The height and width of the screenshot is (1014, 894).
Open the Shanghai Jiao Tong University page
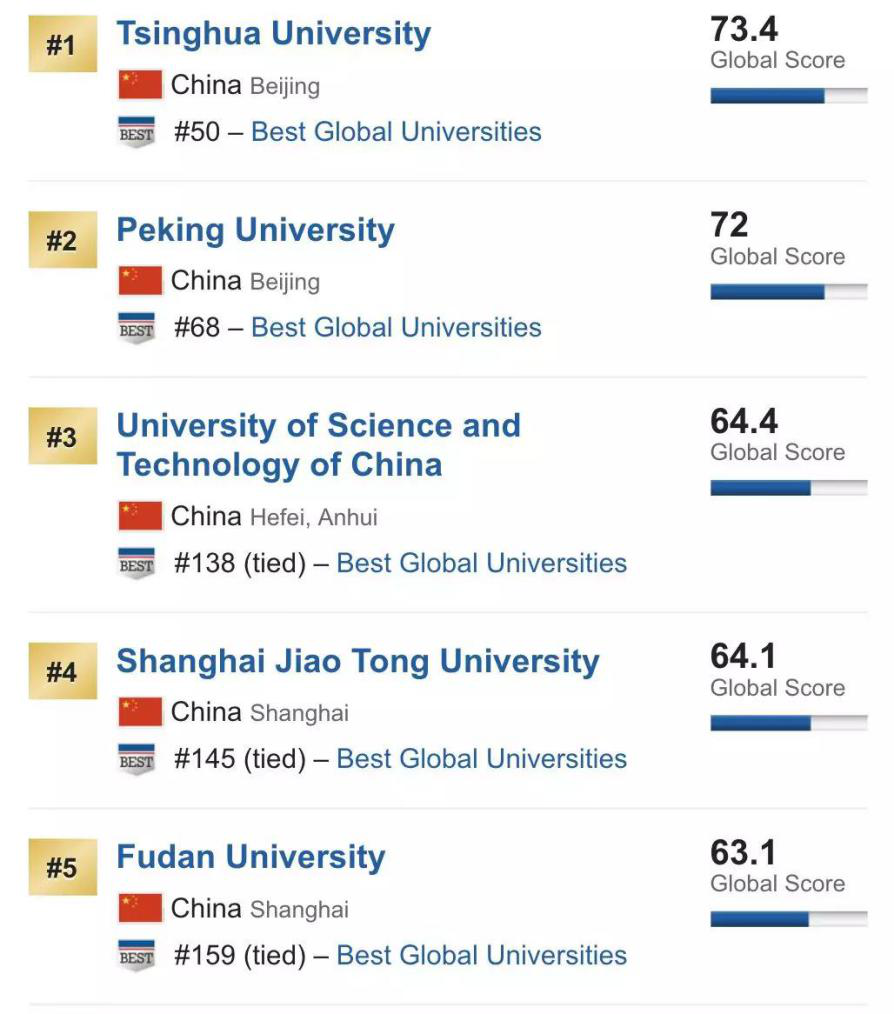pos(357,661)
